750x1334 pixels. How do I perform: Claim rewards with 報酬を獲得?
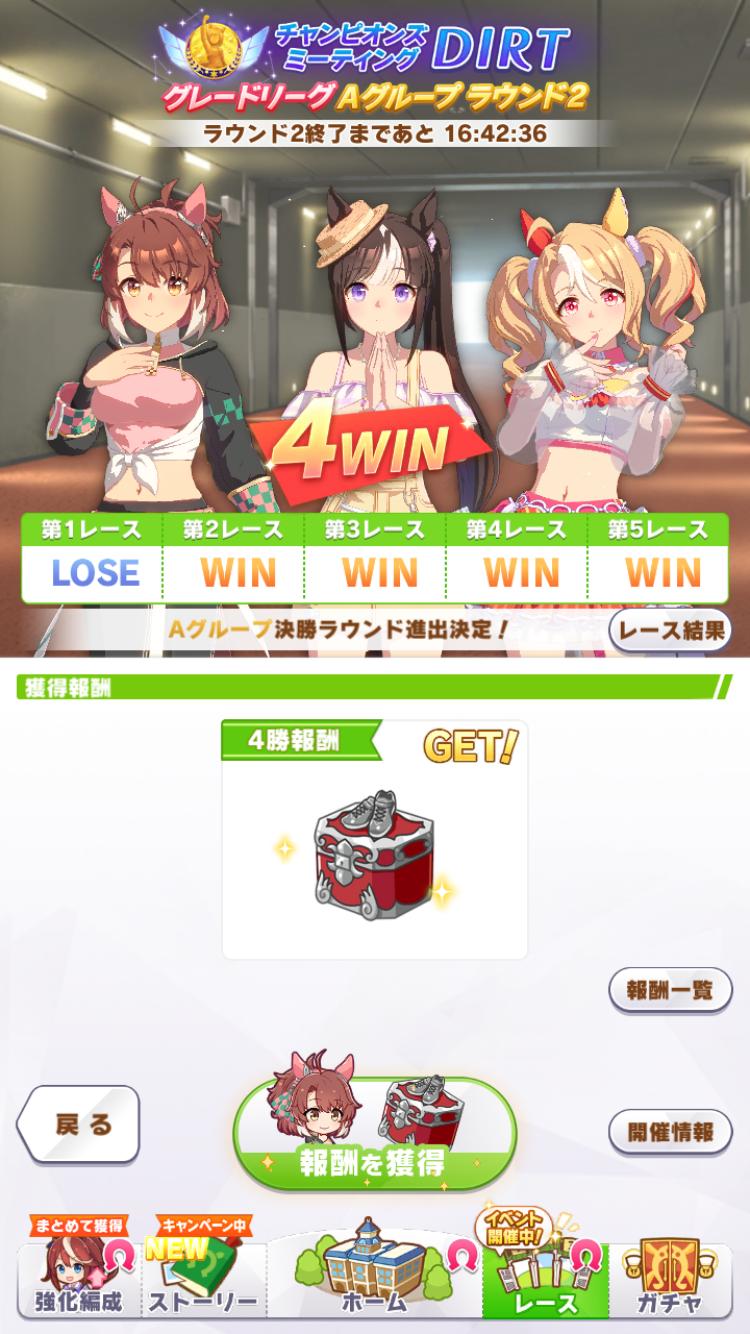[x=374, y=1133]
